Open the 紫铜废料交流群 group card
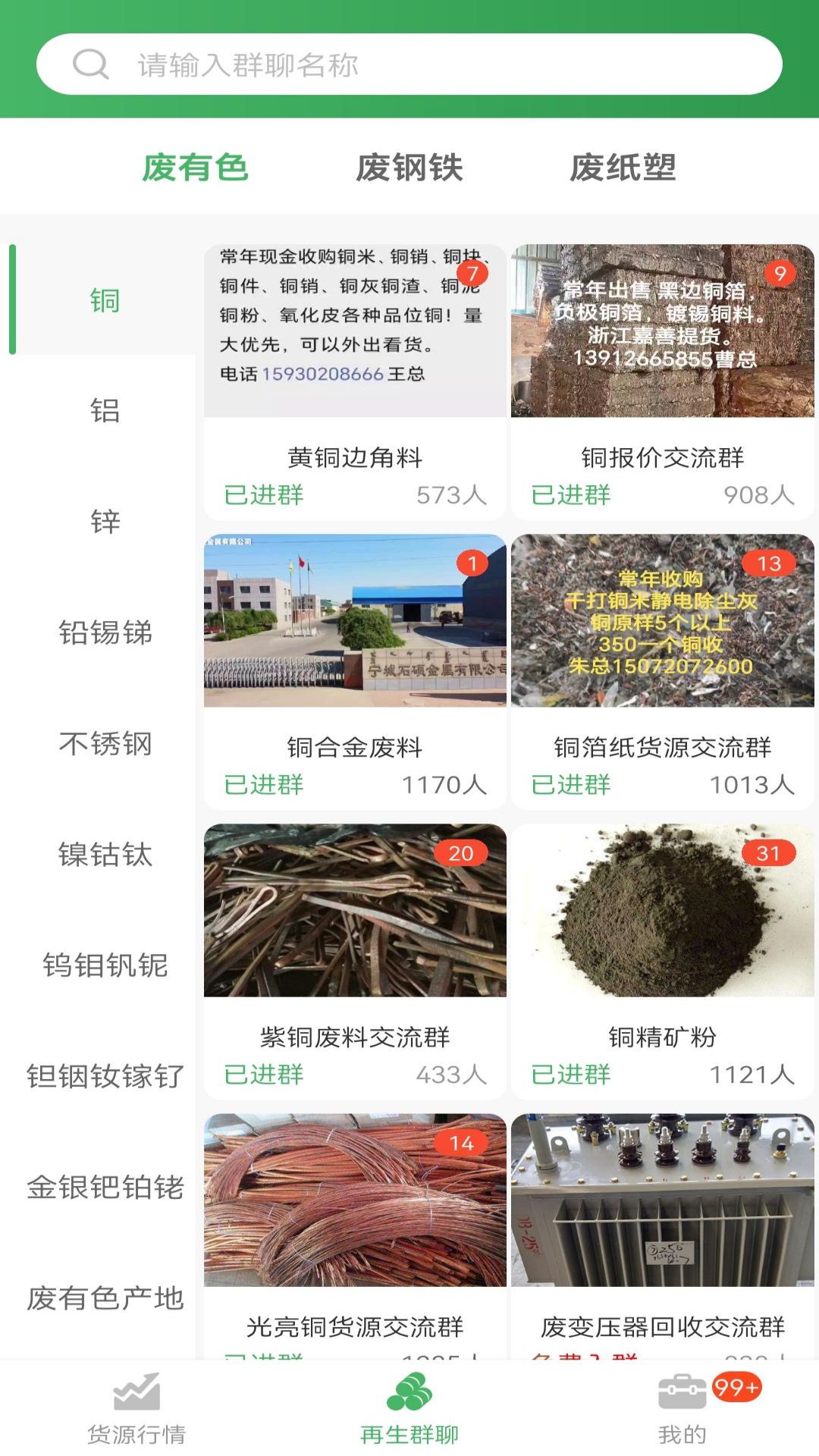The width and height of the screenshot is (819, 1456). coord(355,962)
